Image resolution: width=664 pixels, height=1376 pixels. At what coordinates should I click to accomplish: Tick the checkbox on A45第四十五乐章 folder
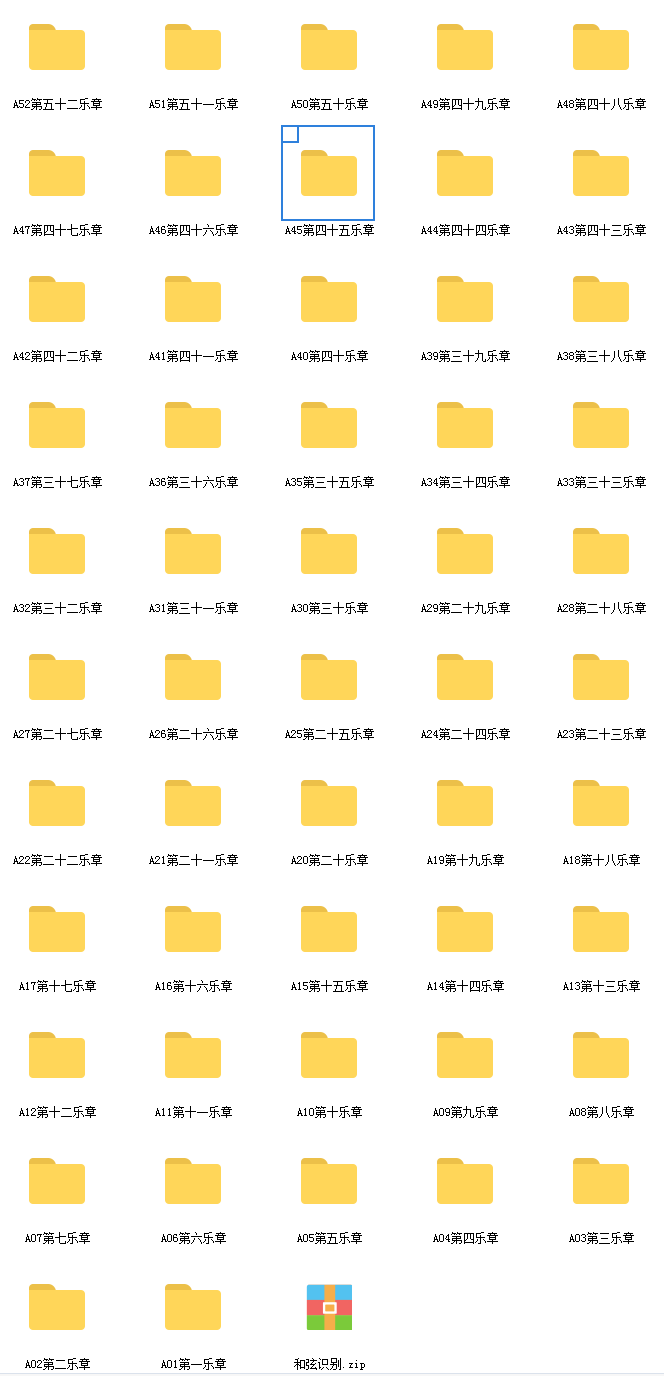tap(290, 134)
